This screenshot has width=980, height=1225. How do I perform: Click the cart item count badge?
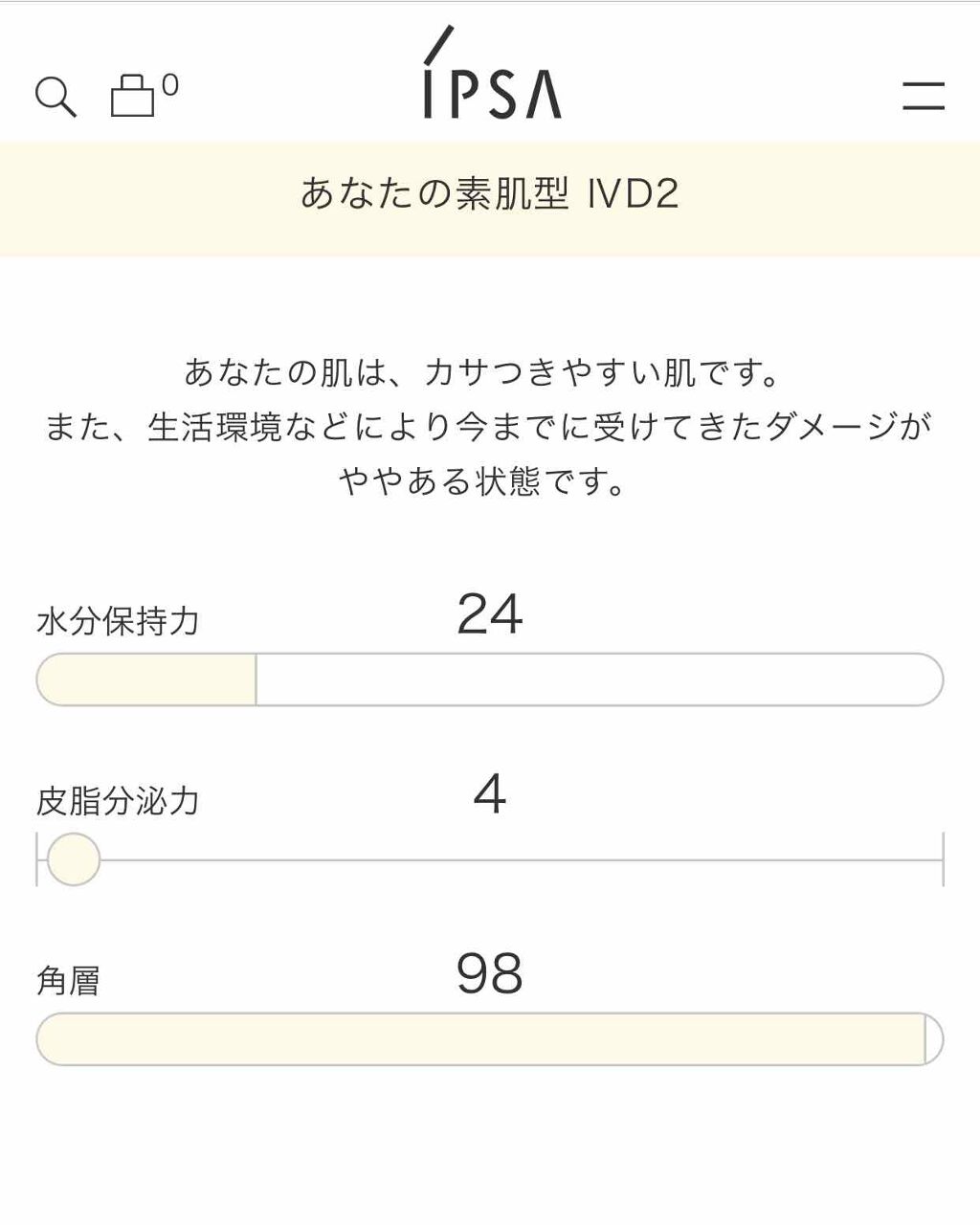pyautogui.click(x=168, y=85)
